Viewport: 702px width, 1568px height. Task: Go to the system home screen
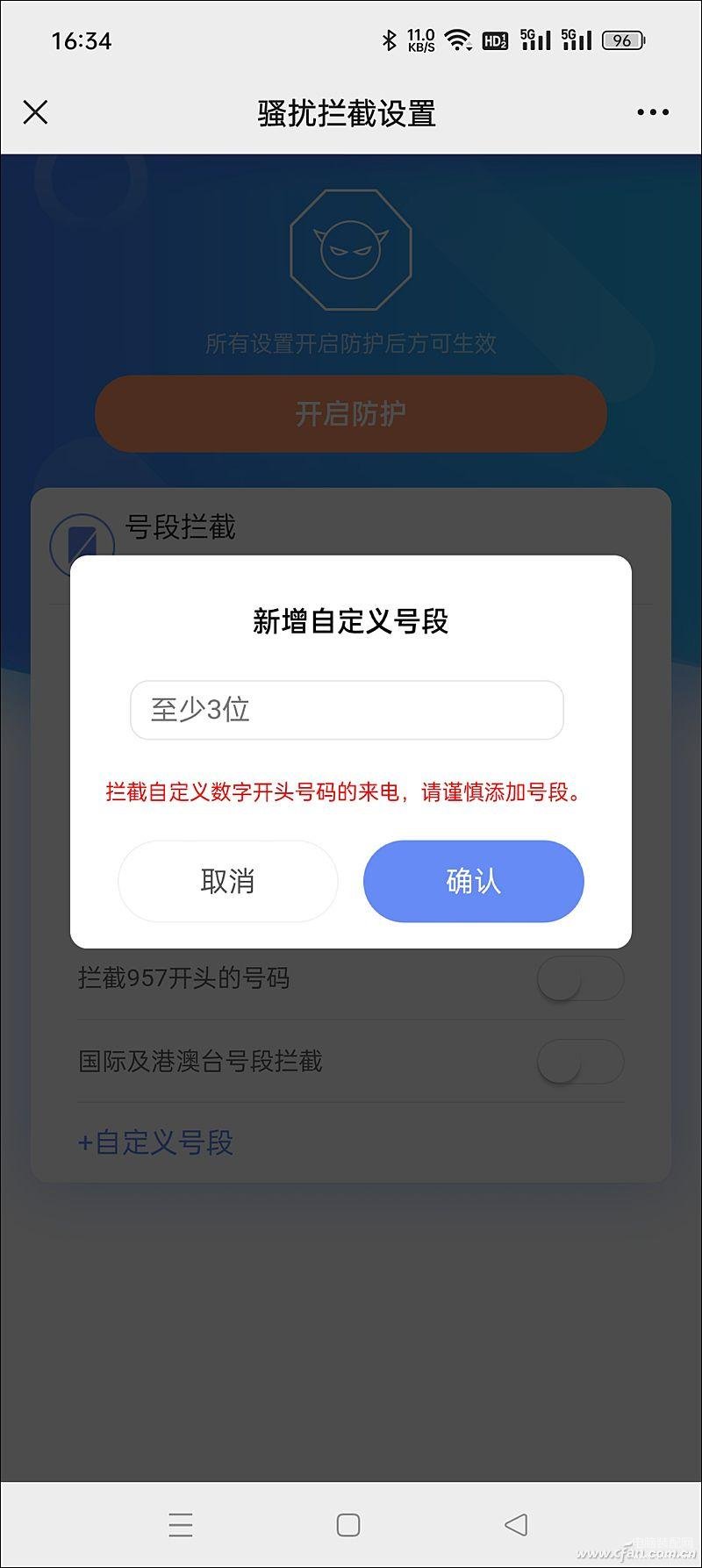point(348,1524)
